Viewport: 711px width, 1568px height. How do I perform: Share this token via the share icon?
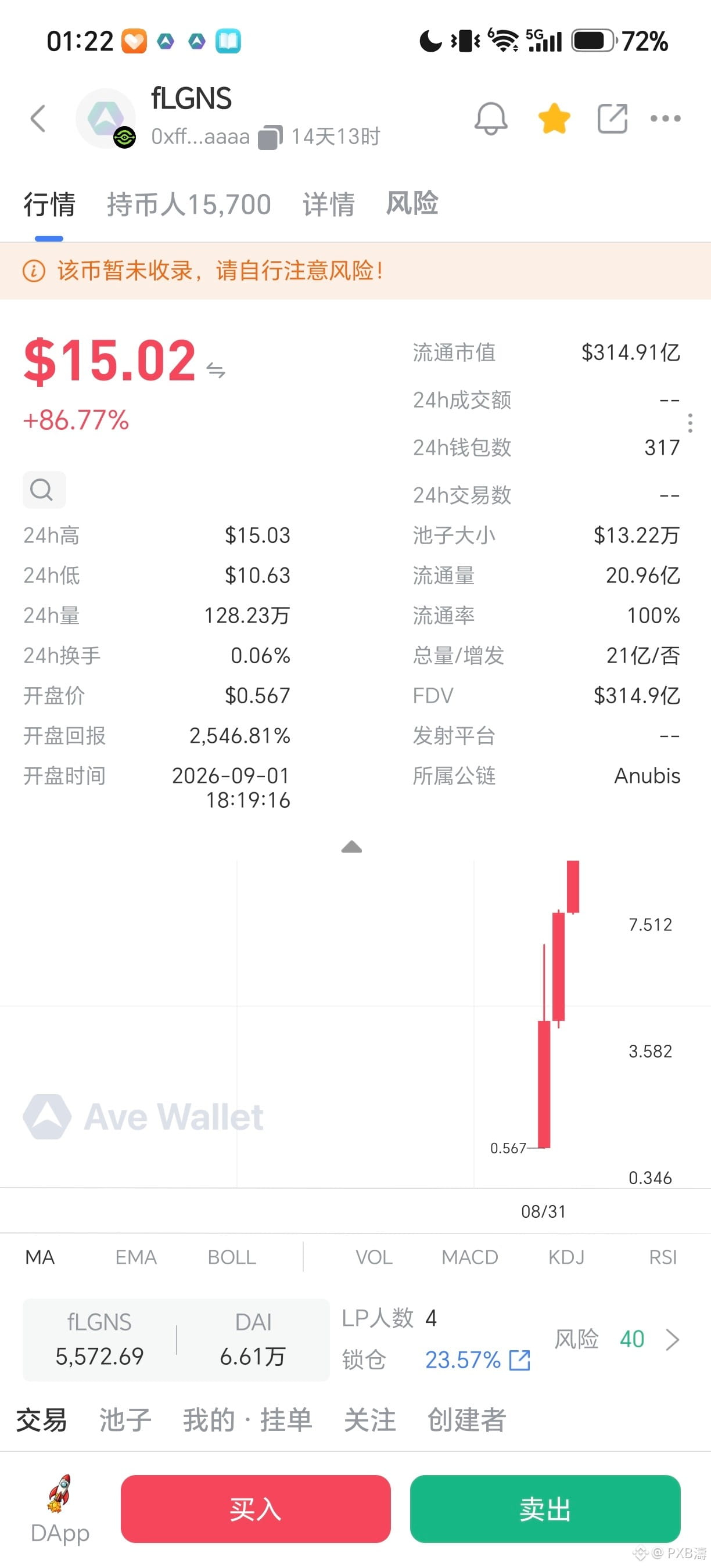[x=612, y=118]
